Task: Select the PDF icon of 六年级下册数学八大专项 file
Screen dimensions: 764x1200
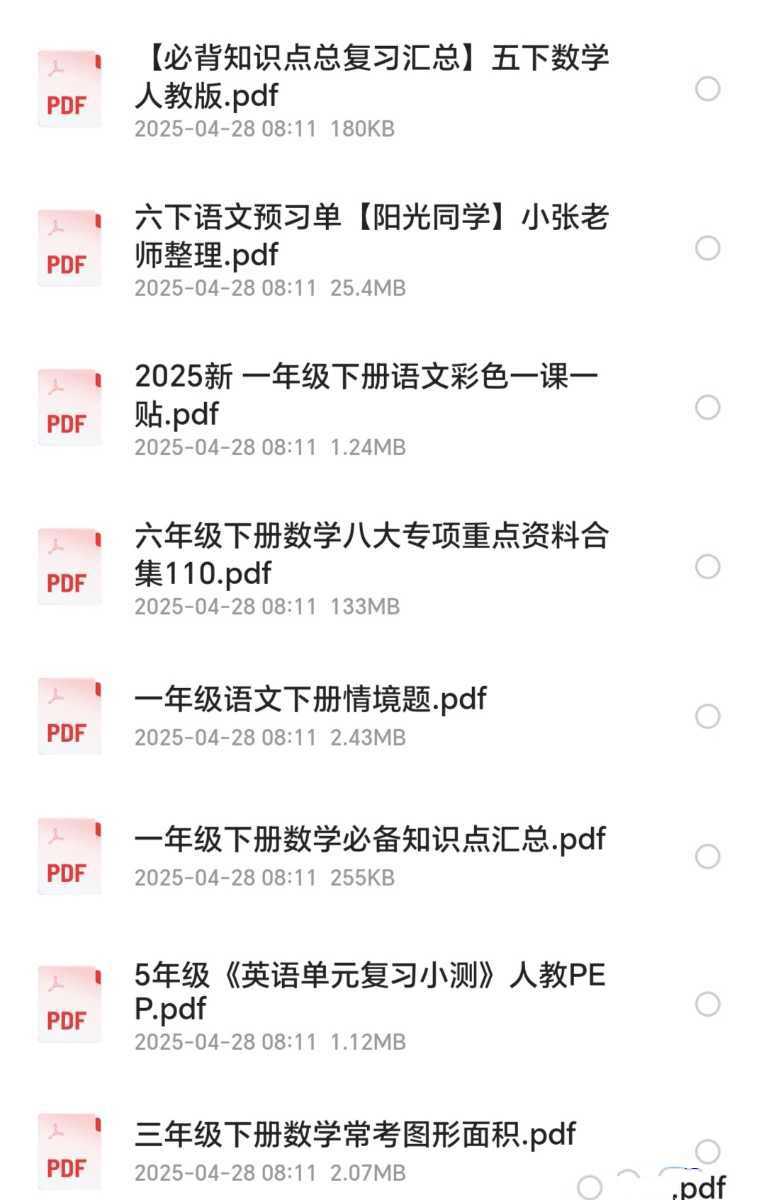Action: pyautogui.click(x=68, y=565)
